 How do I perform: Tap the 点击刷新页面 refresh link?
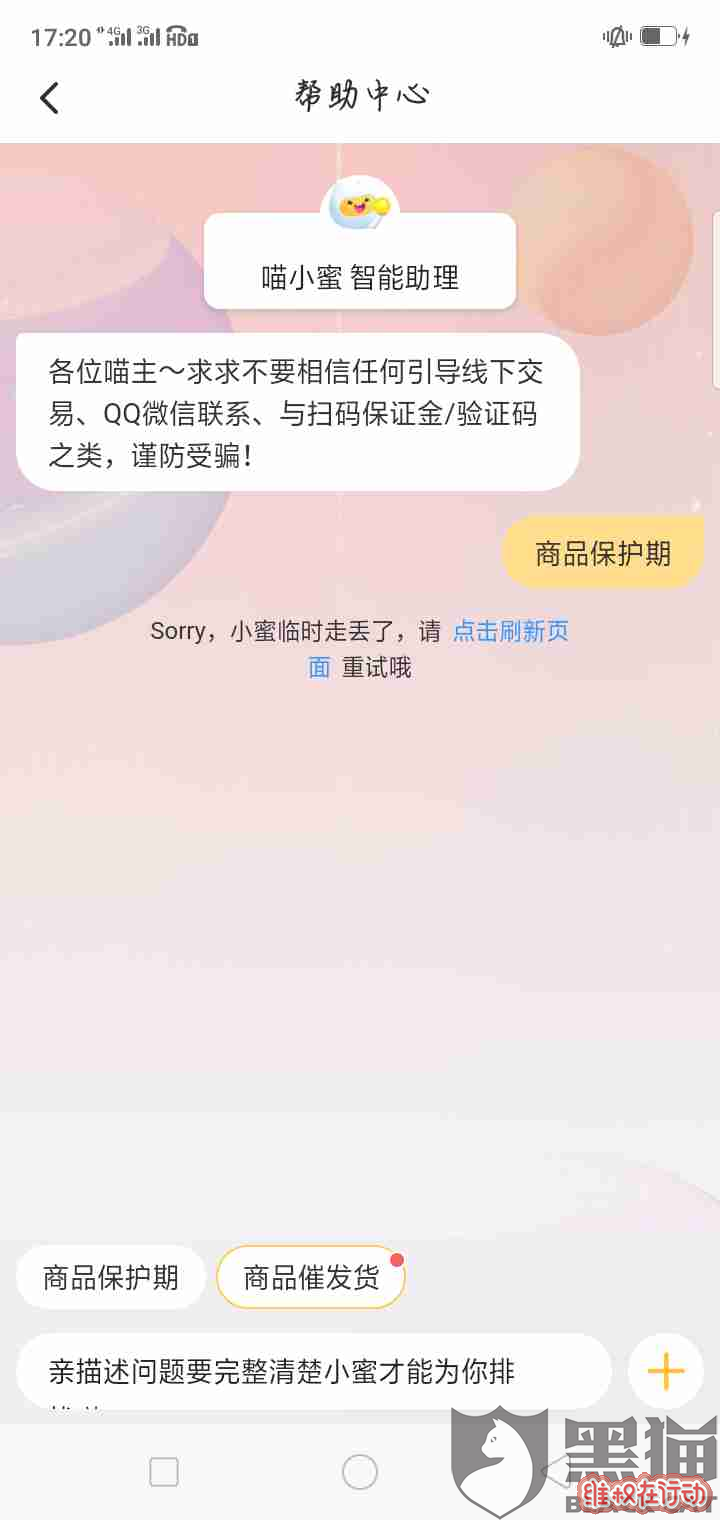tap(510, 632)
